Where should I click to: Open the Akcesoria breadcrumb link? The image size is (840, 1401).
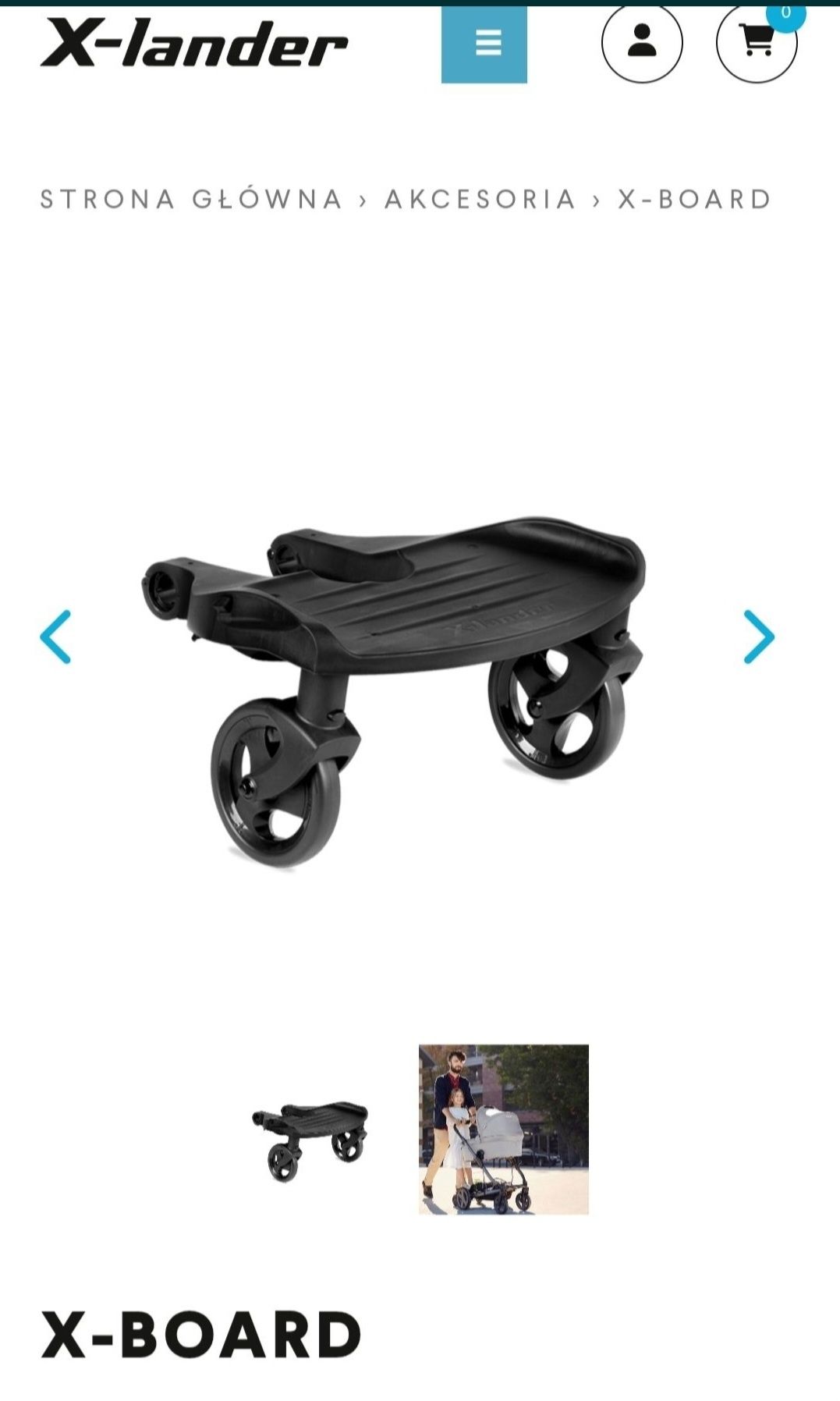tap(480, 199)
